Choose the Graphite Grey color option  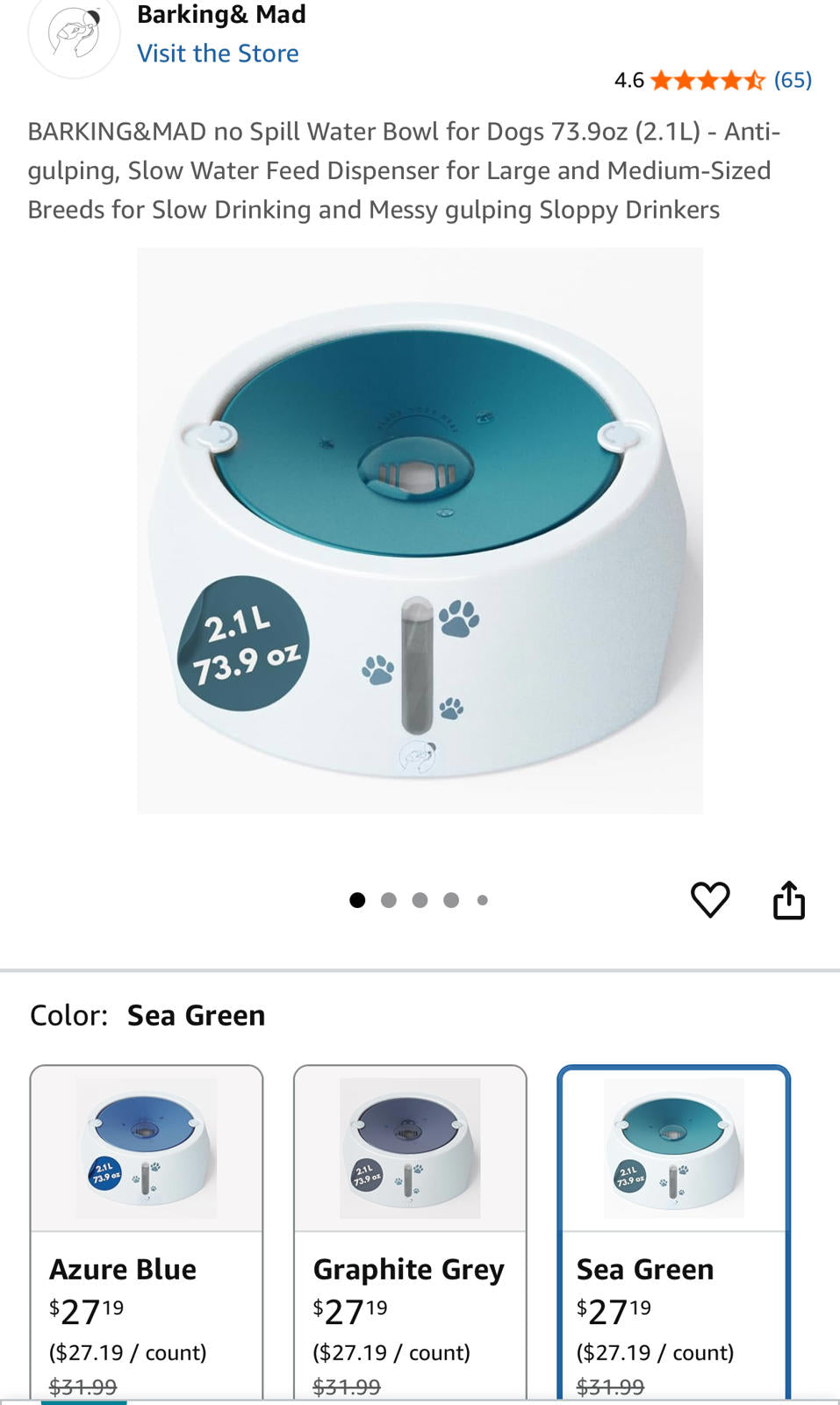click(410, 1229)
